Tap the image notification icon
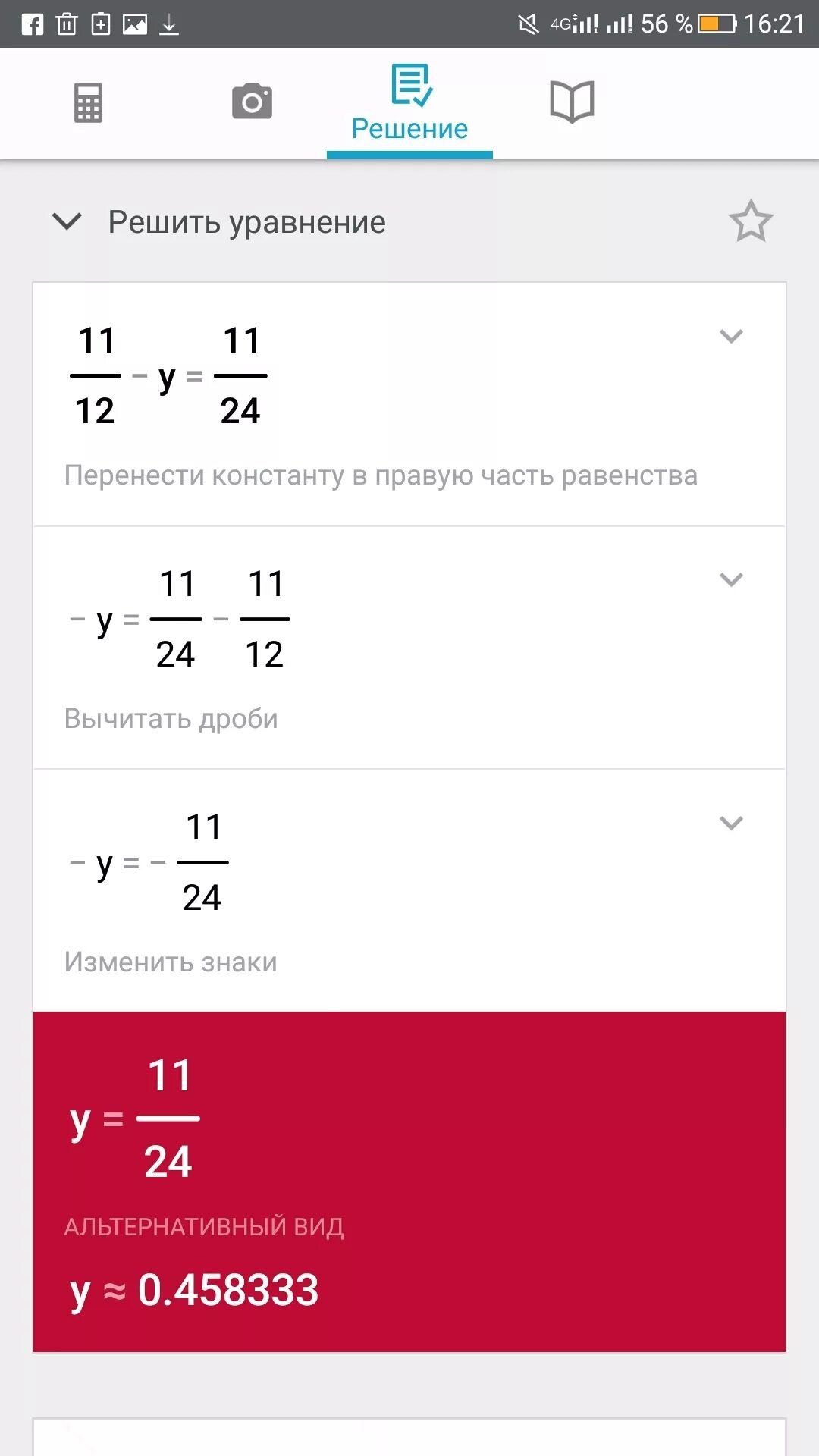 click(134, 23)
